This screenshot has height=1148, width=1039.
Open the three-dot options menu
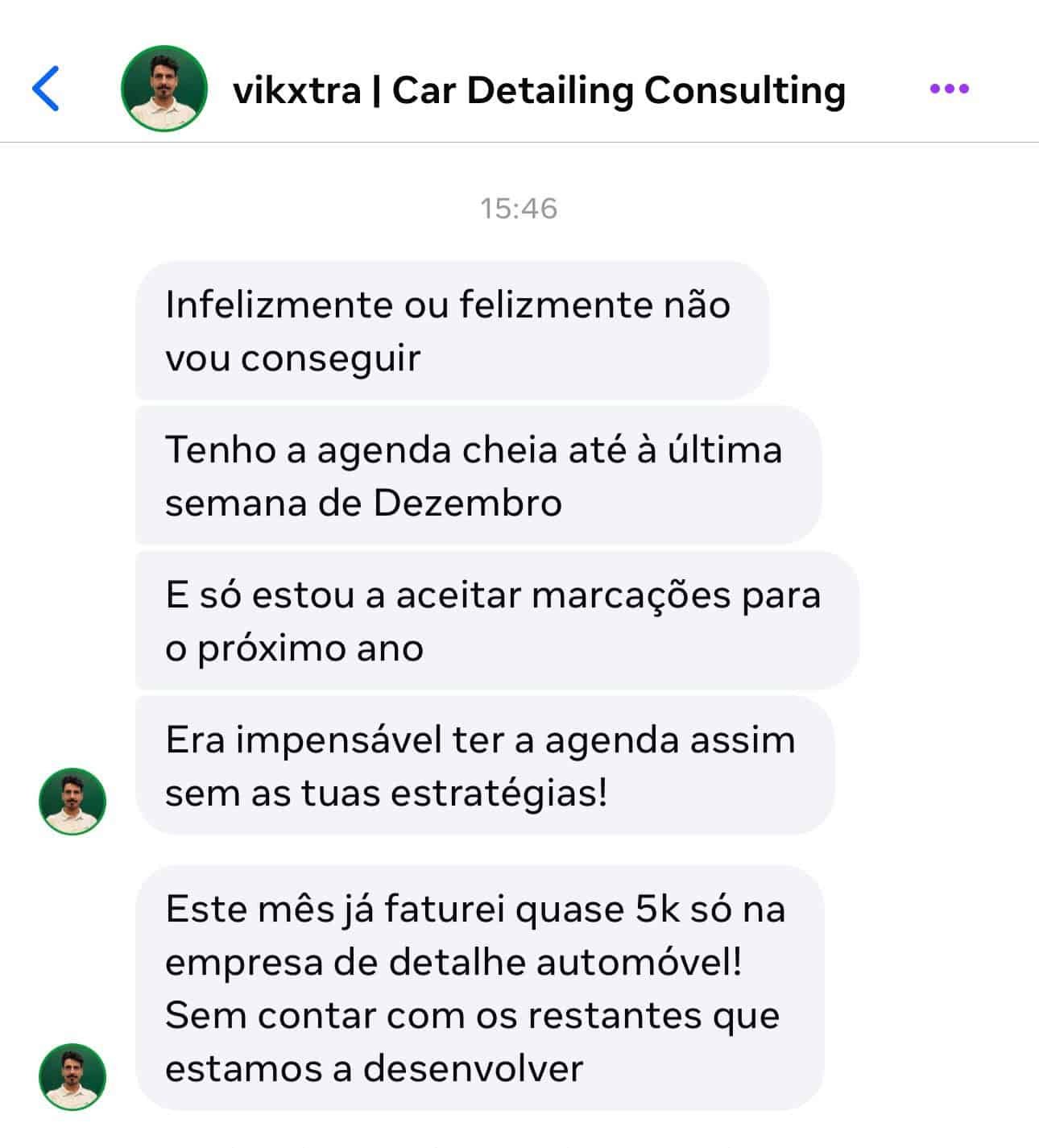tap(949, 89)
